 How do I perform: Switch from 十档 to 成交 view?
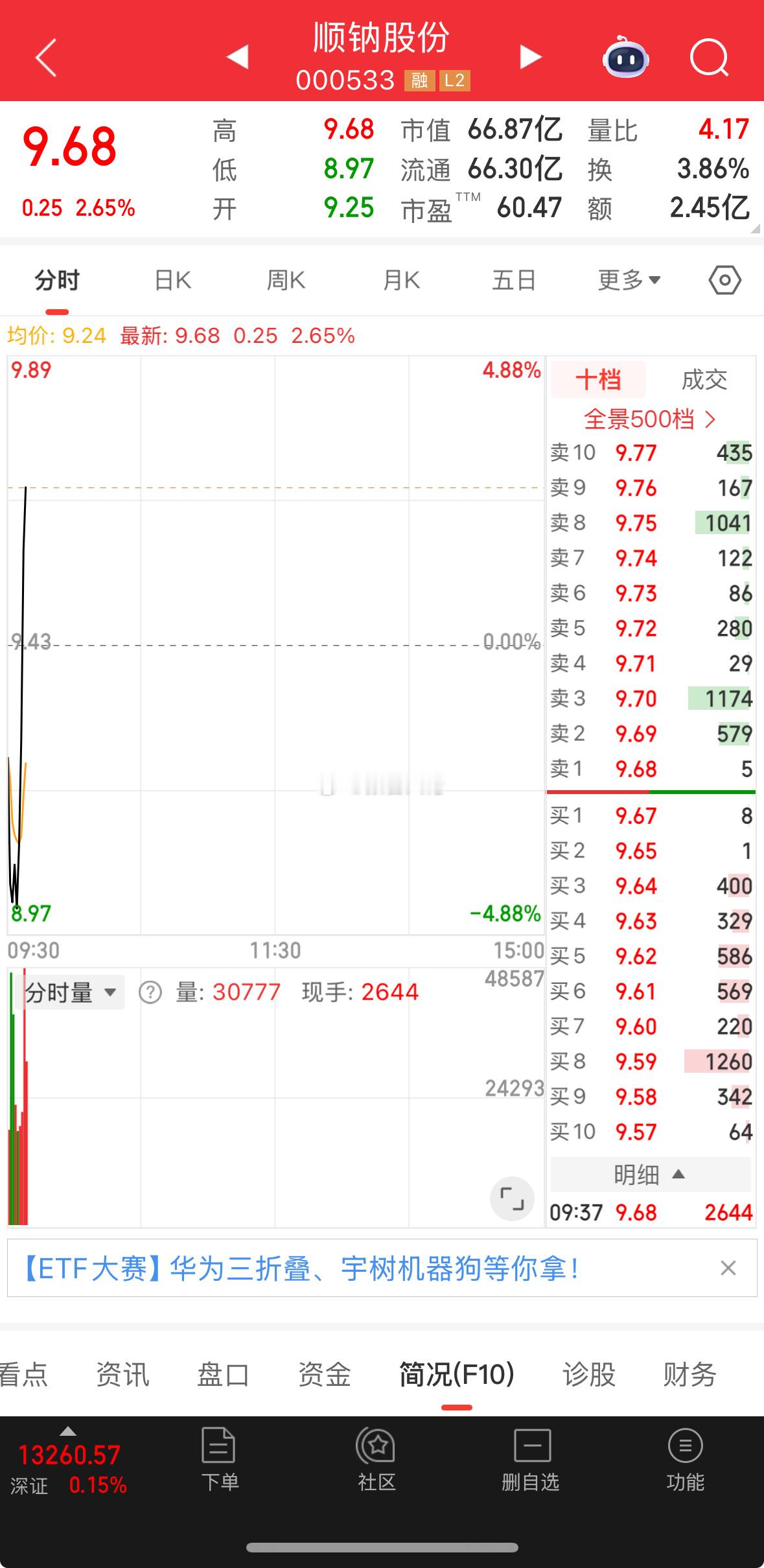click(x=702, y=381)
